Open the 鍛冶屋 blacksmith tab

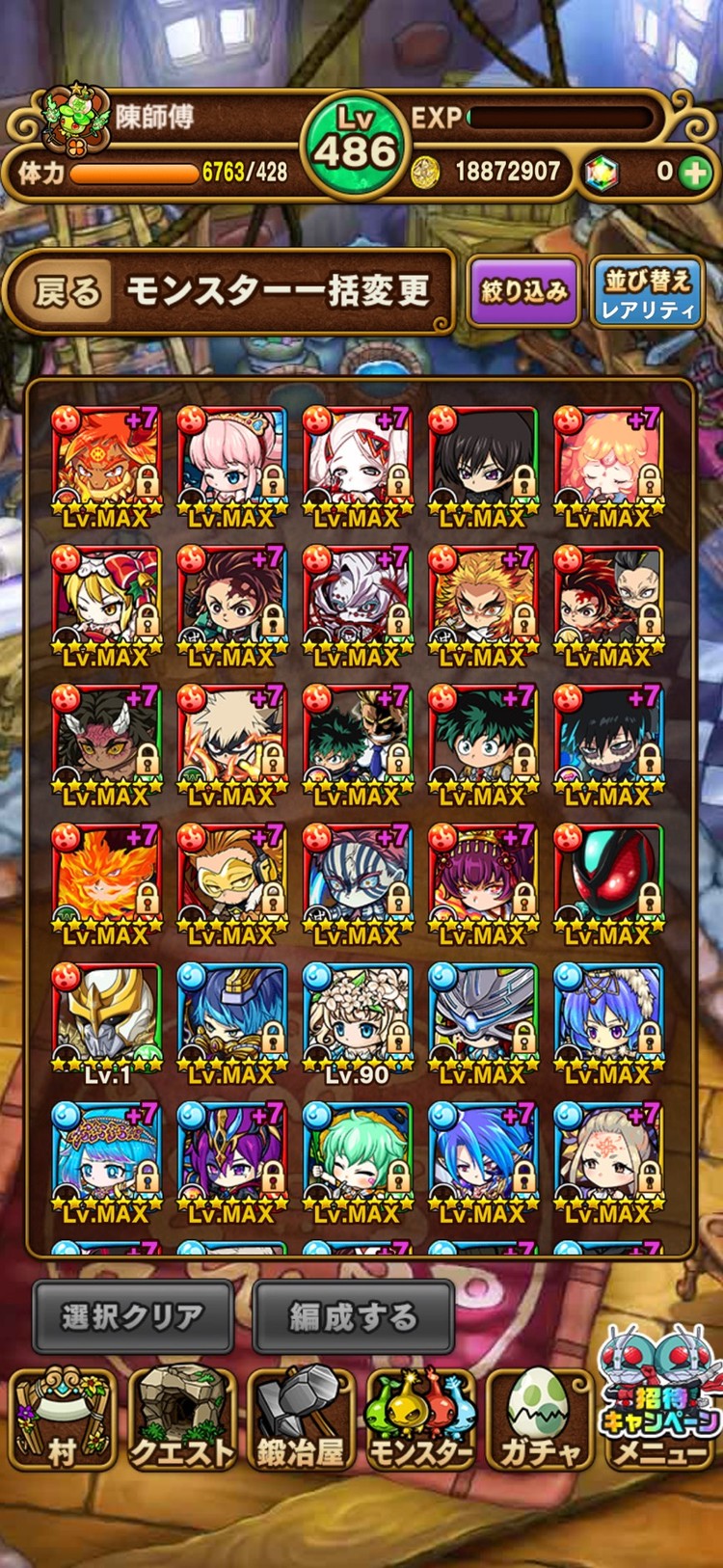tap(301, 1420)
